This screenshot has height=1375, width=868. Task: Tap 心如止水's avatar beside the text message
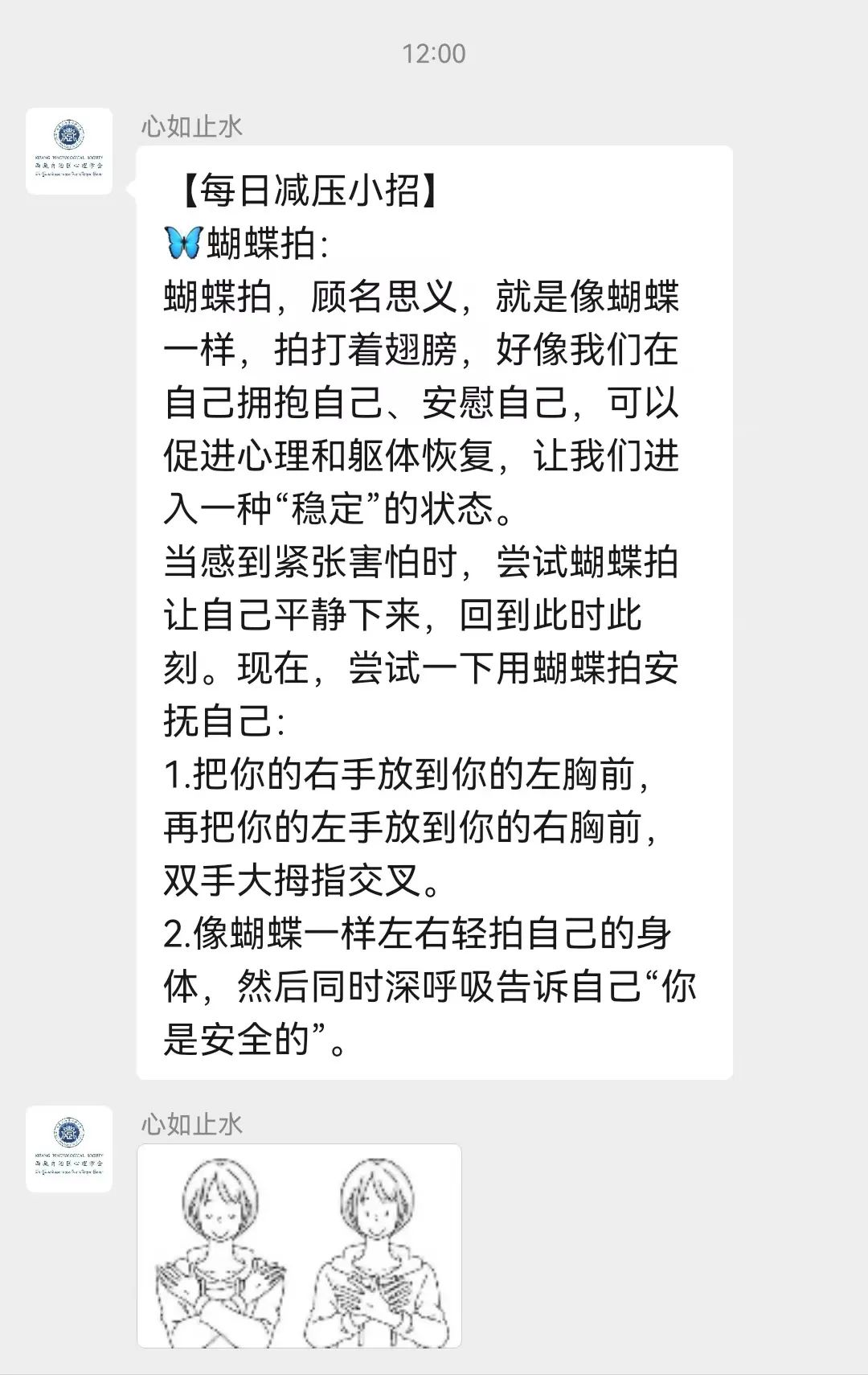69,151
